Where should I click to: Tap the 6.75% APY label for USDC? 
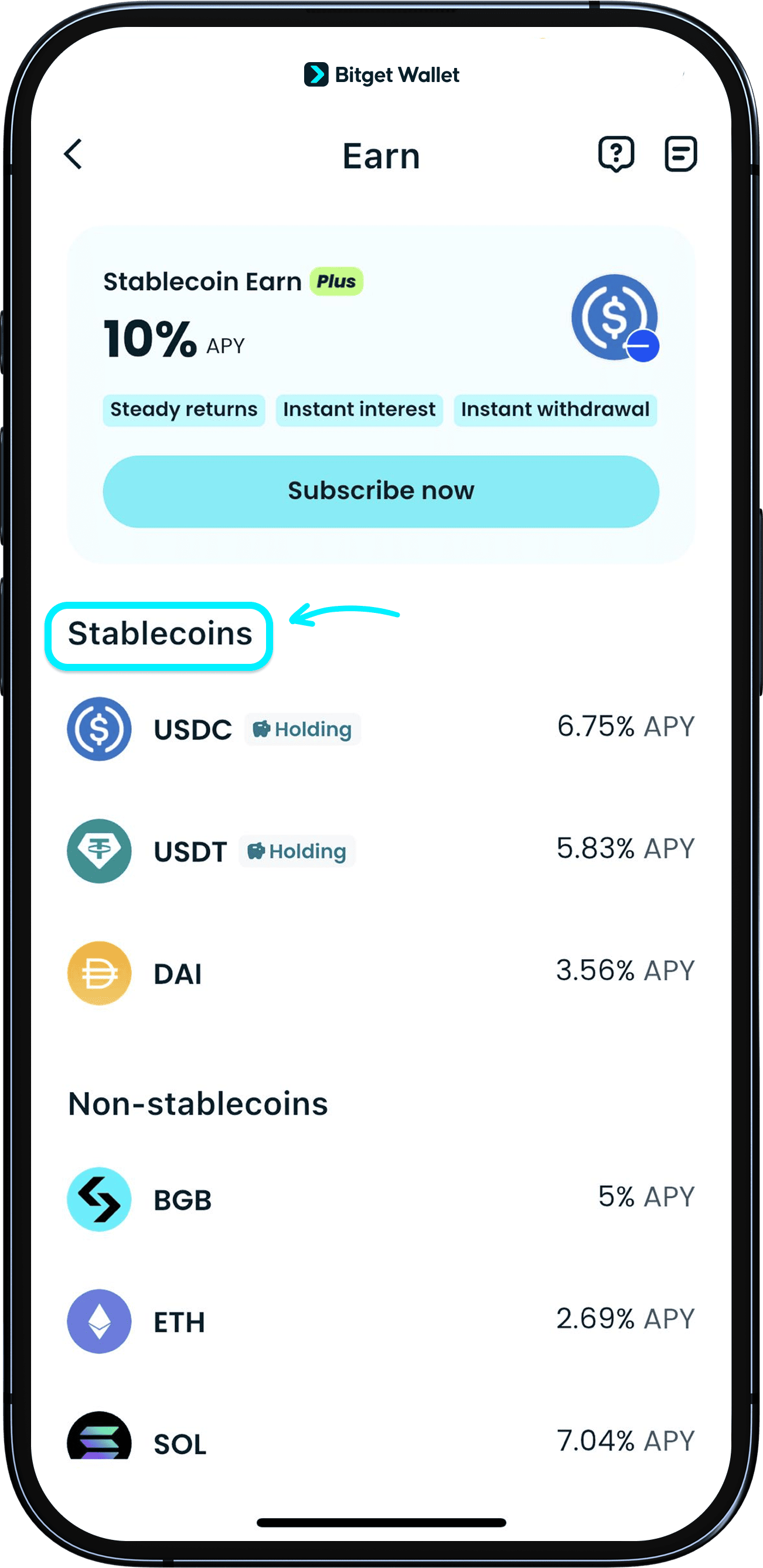coord(626,725)
